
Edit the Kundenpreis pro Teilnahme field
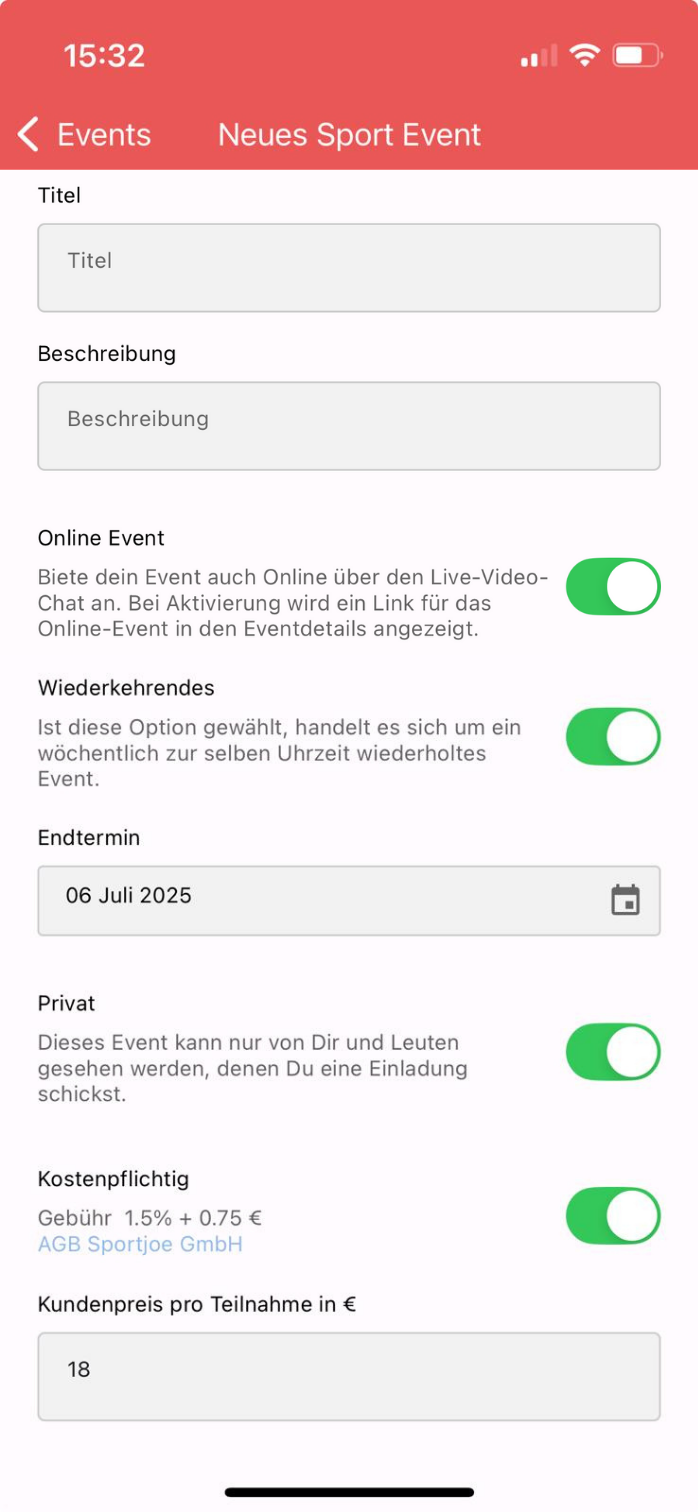point(349,1375)
